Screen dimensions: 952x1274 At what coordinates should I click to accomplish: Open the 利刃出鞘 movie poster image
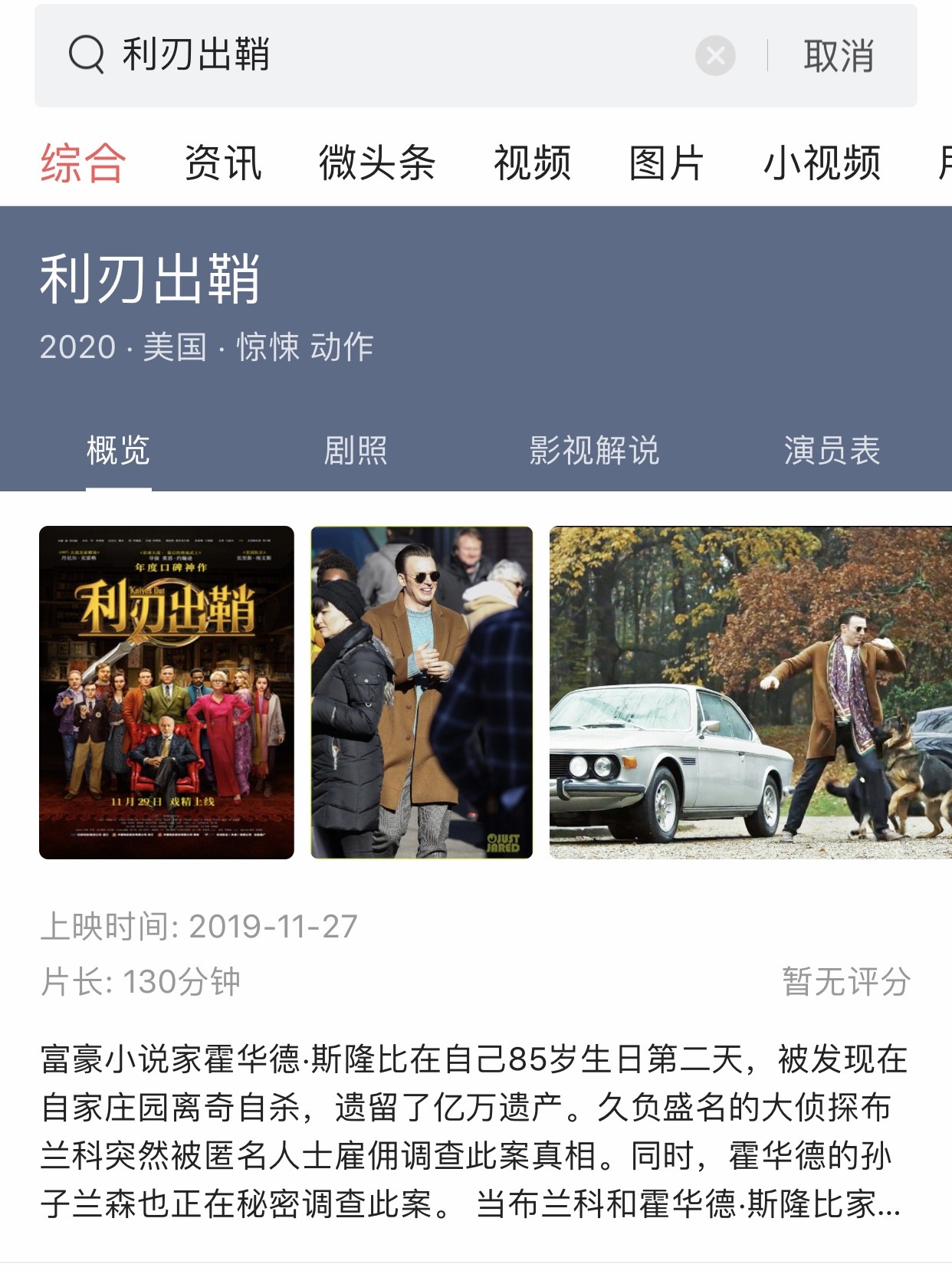coord(166,692)
